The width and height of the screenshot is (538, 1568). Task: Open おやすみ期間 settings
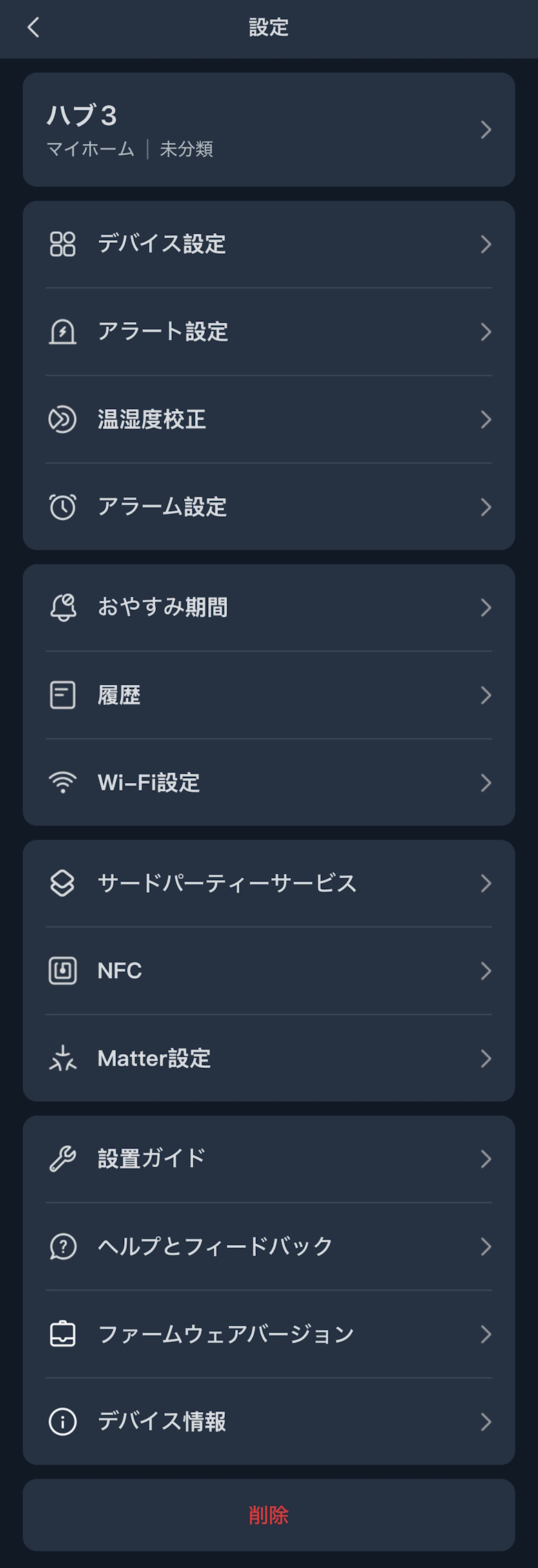click(x=268, y=608)
